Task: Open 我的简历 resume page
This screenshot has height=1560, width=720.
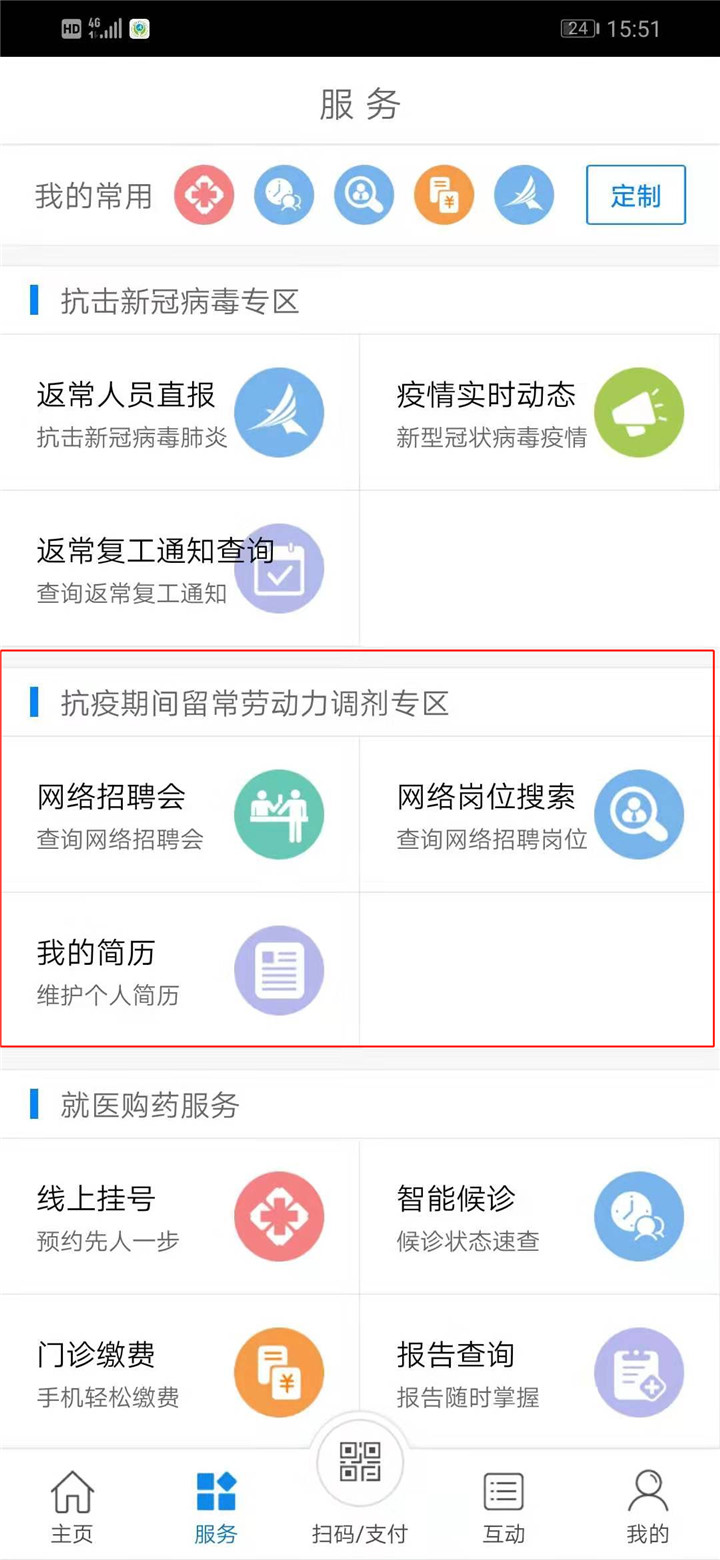Action: click(180, 970)
